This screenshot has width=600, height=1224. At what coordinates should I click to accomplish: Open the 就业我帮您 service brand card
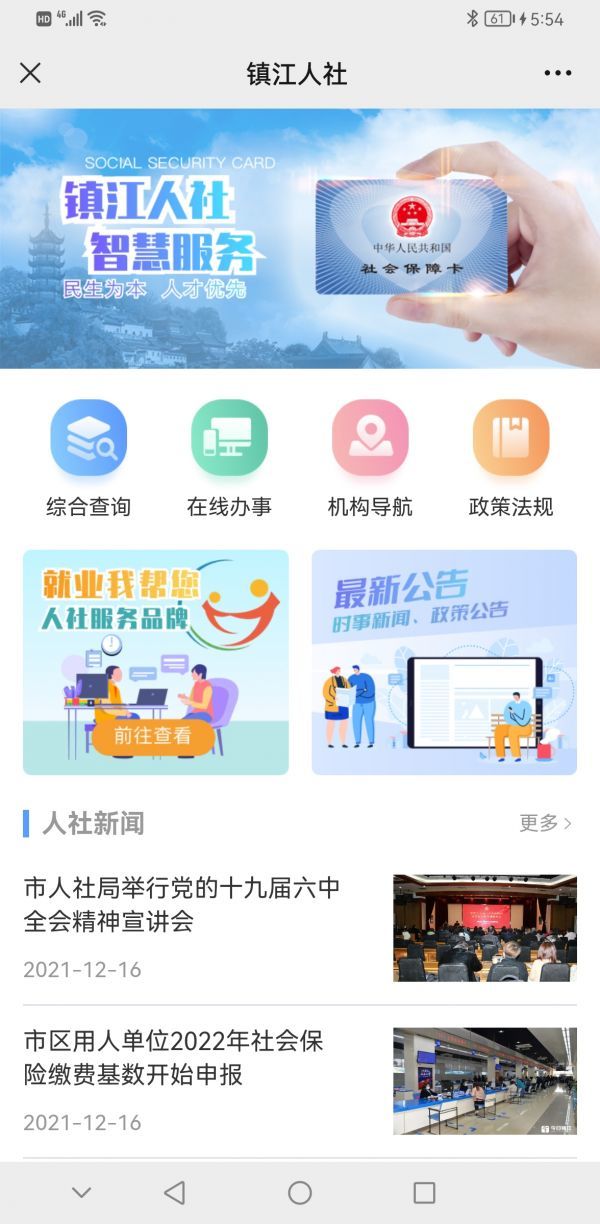click(156, 662)
